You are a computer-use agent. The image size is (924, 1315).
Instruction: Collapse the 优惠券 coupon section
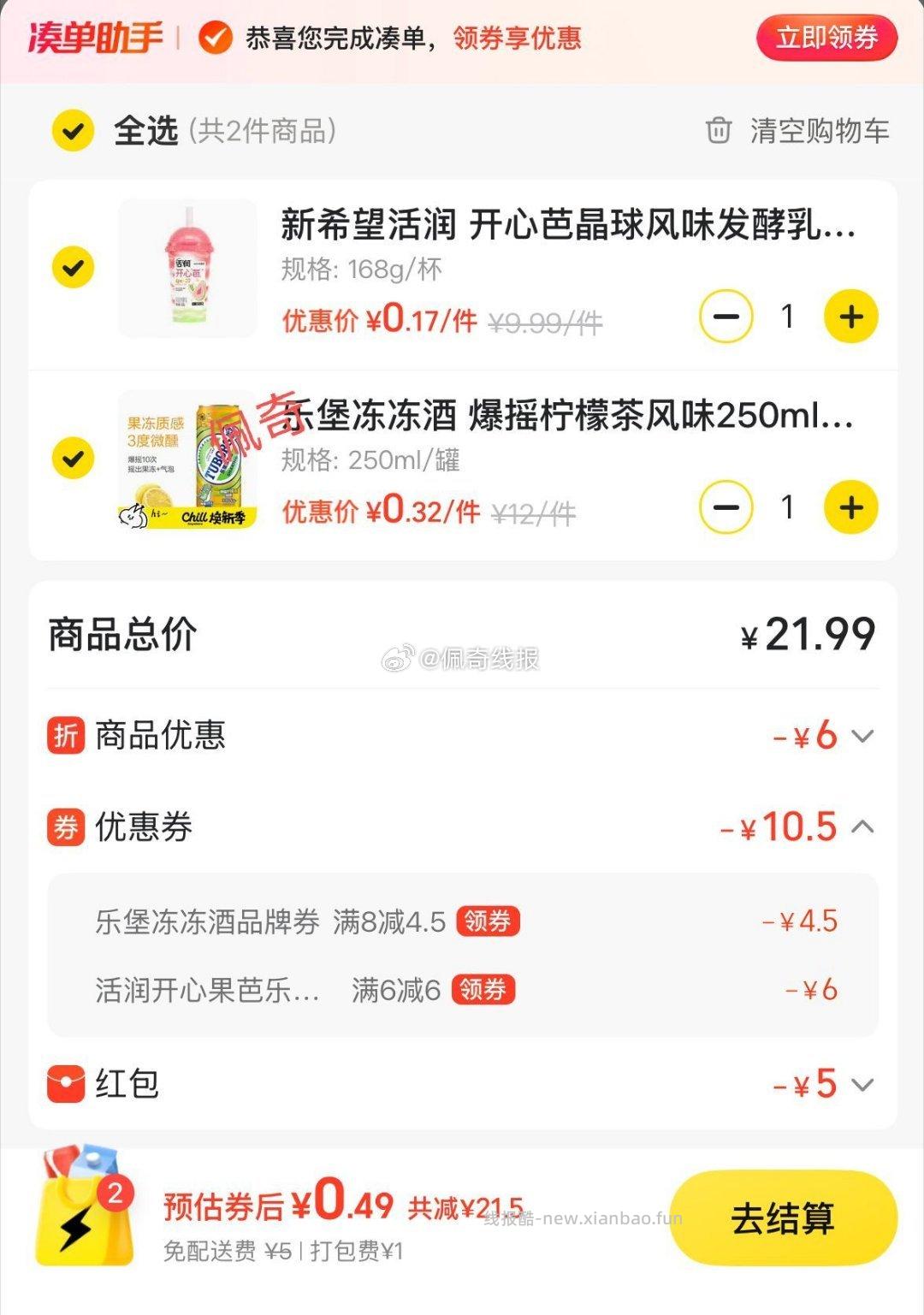[862, 827]
